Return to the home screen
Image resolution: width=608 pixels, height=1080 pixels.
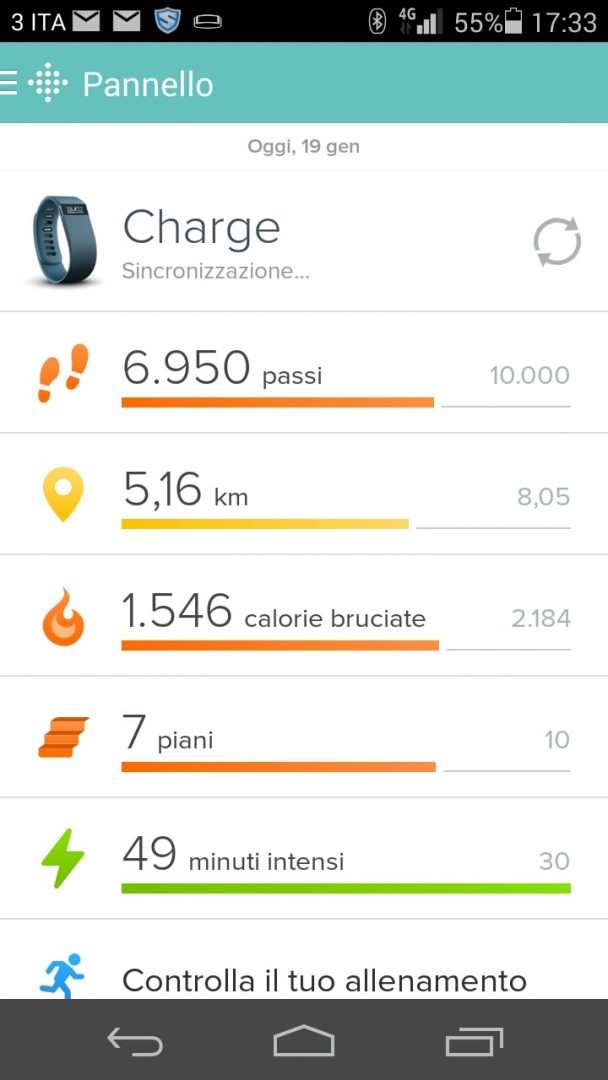tap(304, 1042)
